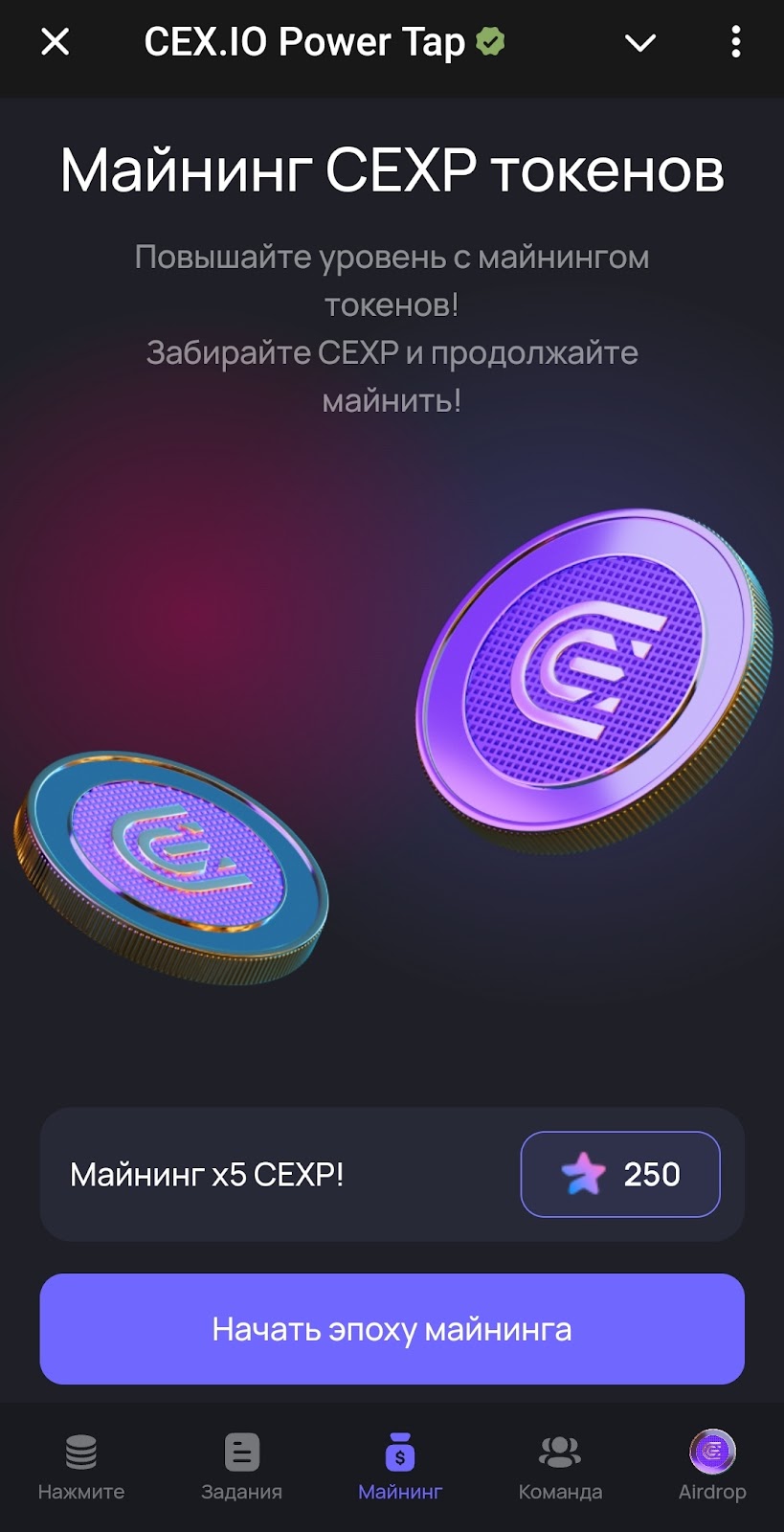Close the CEX.IO Power Tap mini app
784x1532 pixels.
56,42
